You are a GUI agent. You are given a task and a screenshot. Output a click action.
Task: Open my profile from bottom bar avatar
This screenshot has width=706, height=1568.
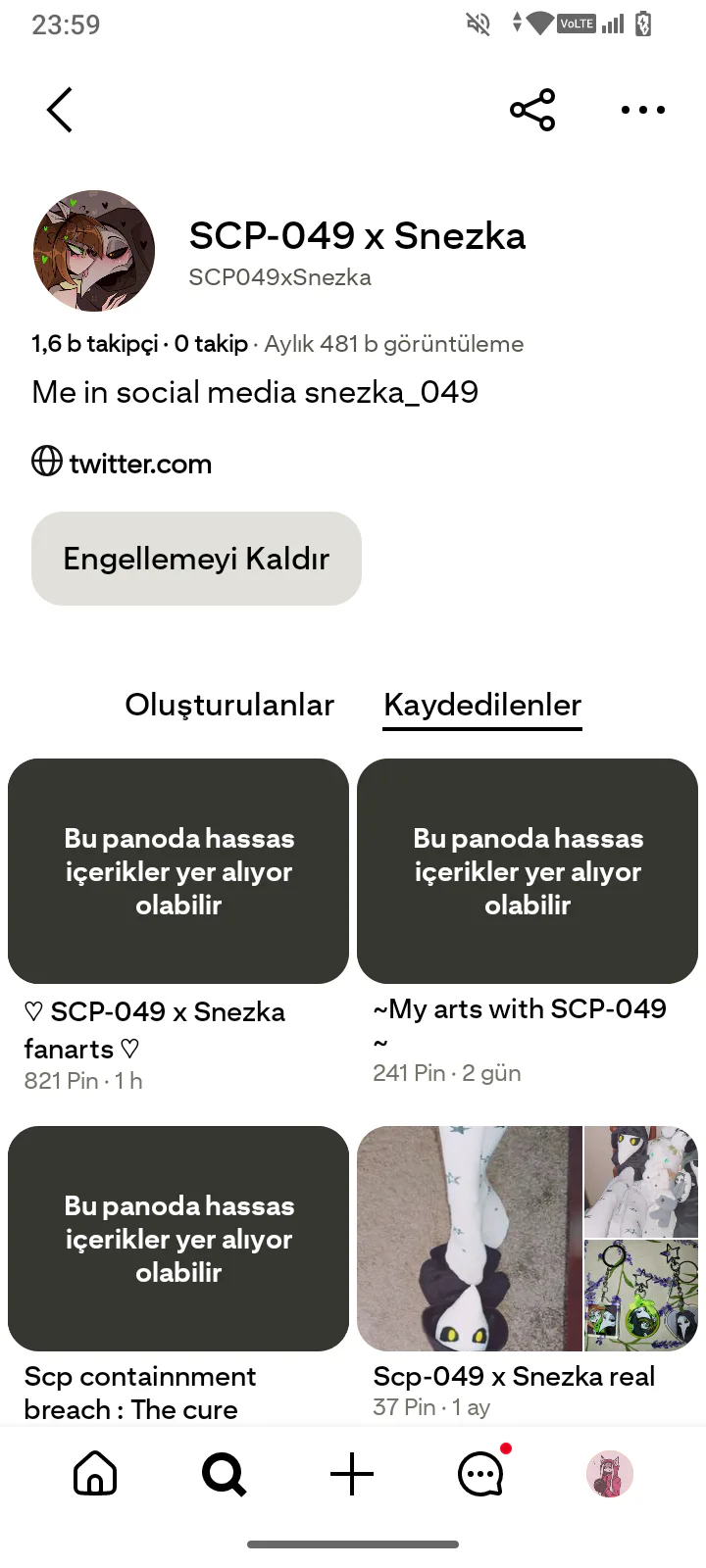(609, 1474)
